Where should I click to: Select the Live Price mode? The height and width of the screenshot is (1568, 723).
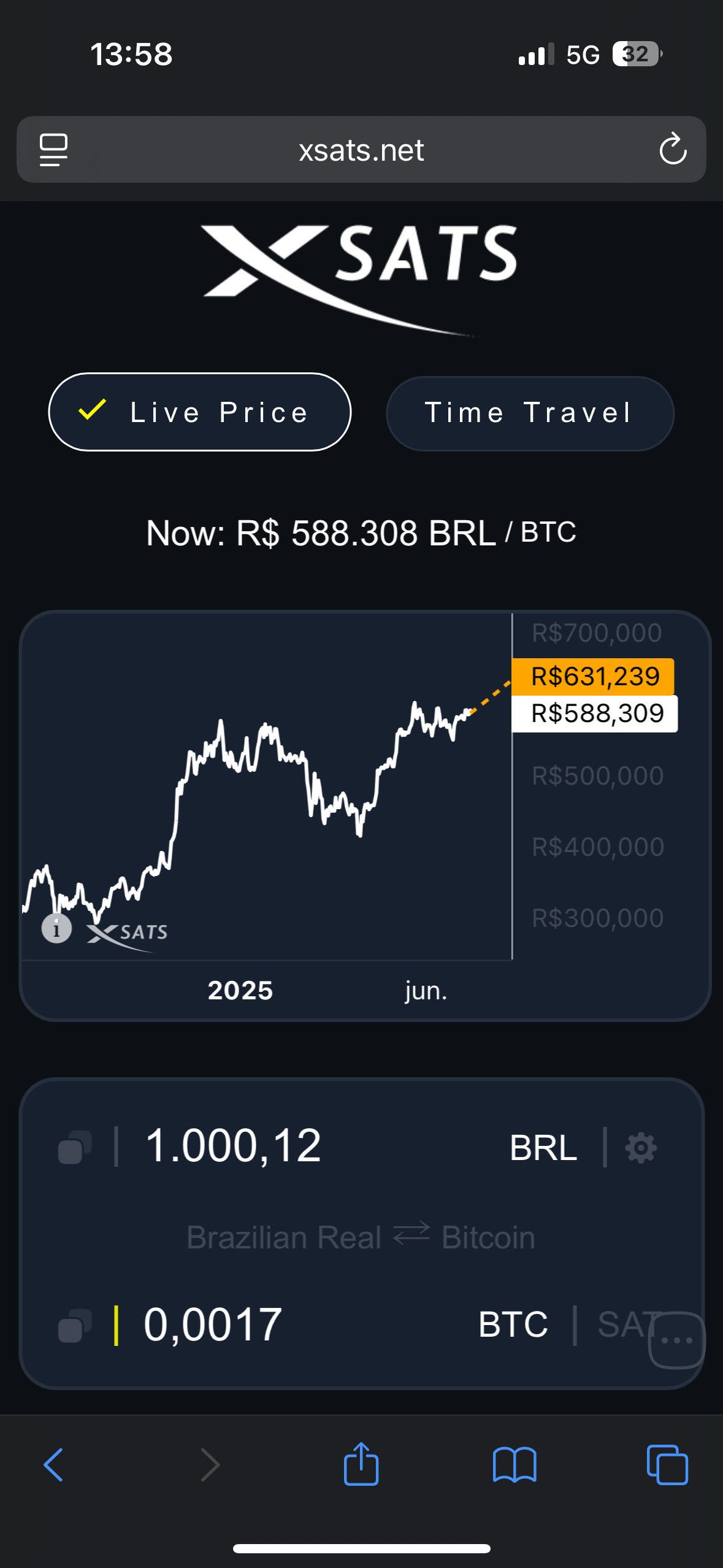(x=200, y=412)
